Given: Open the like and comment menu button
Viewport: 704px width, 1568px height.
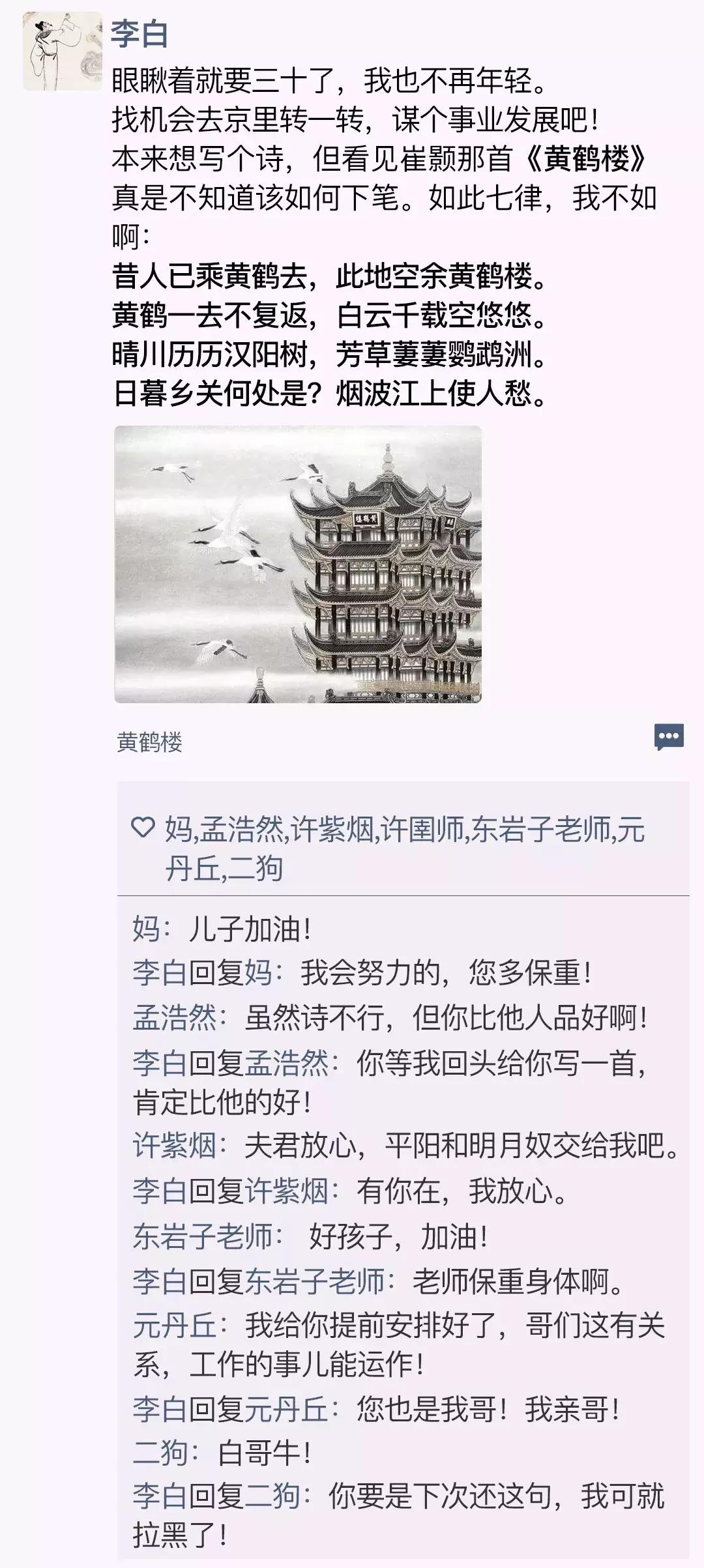Looking at the screenshot, I should click(x=669, y=738).
